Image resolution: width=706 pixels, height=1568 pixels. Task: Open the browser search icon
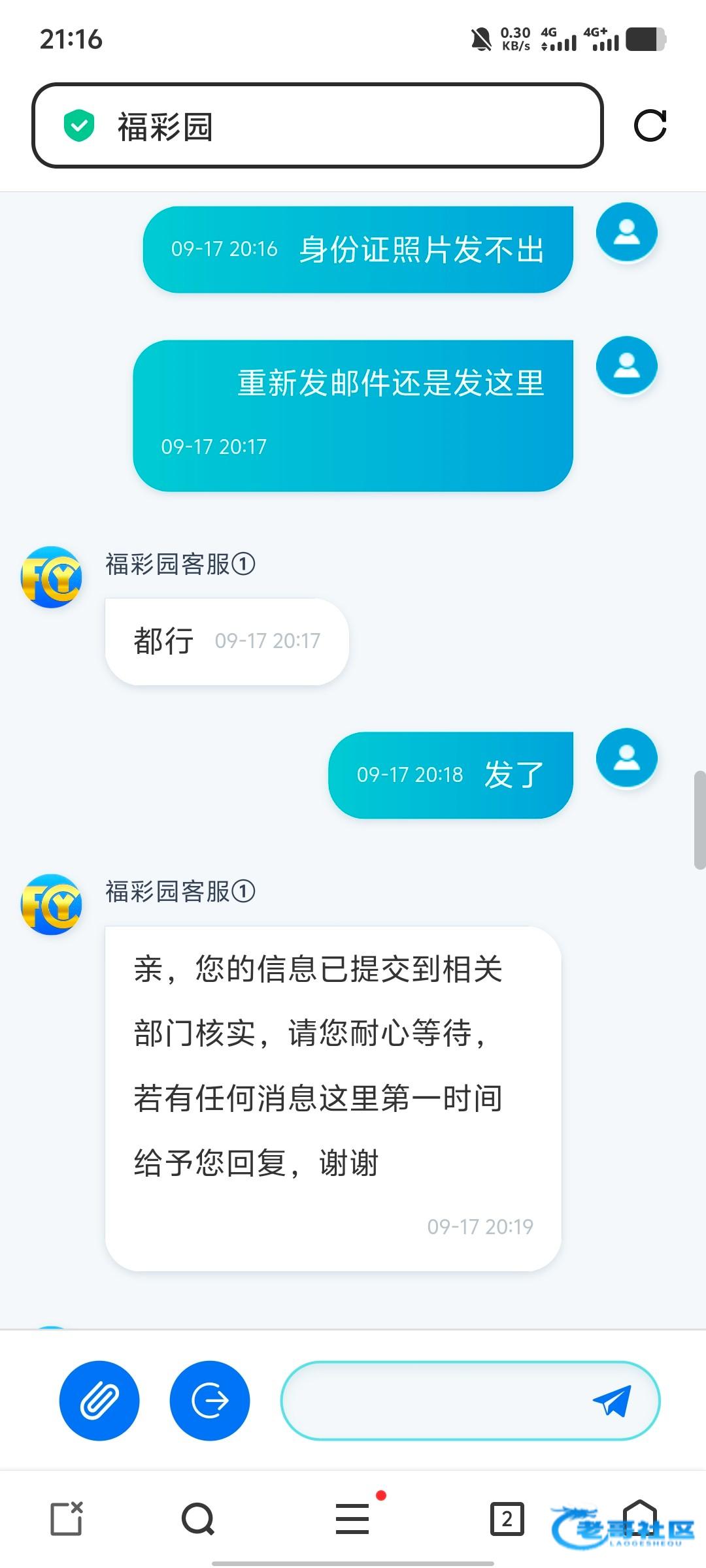point(198,1519)
